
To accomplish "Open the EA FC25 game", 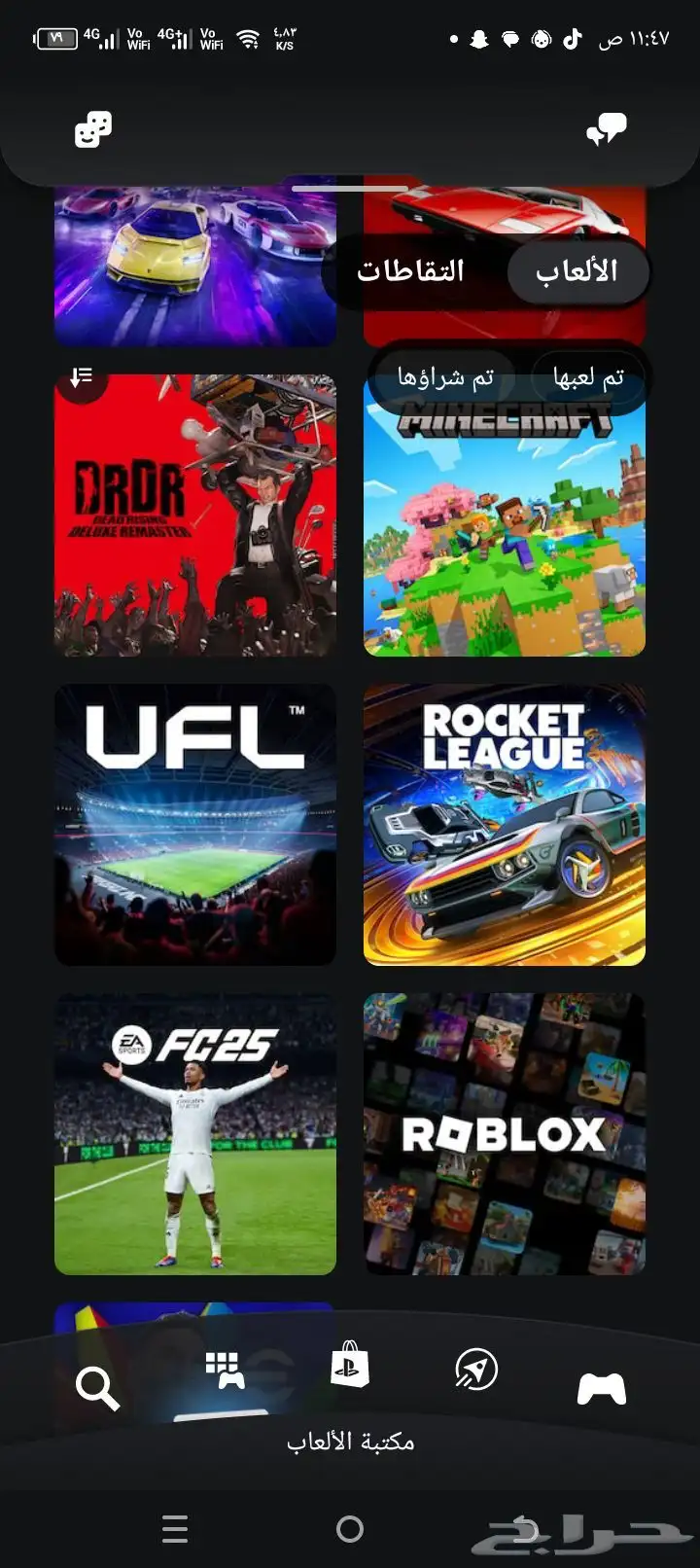I will (x=195, y=1134).
